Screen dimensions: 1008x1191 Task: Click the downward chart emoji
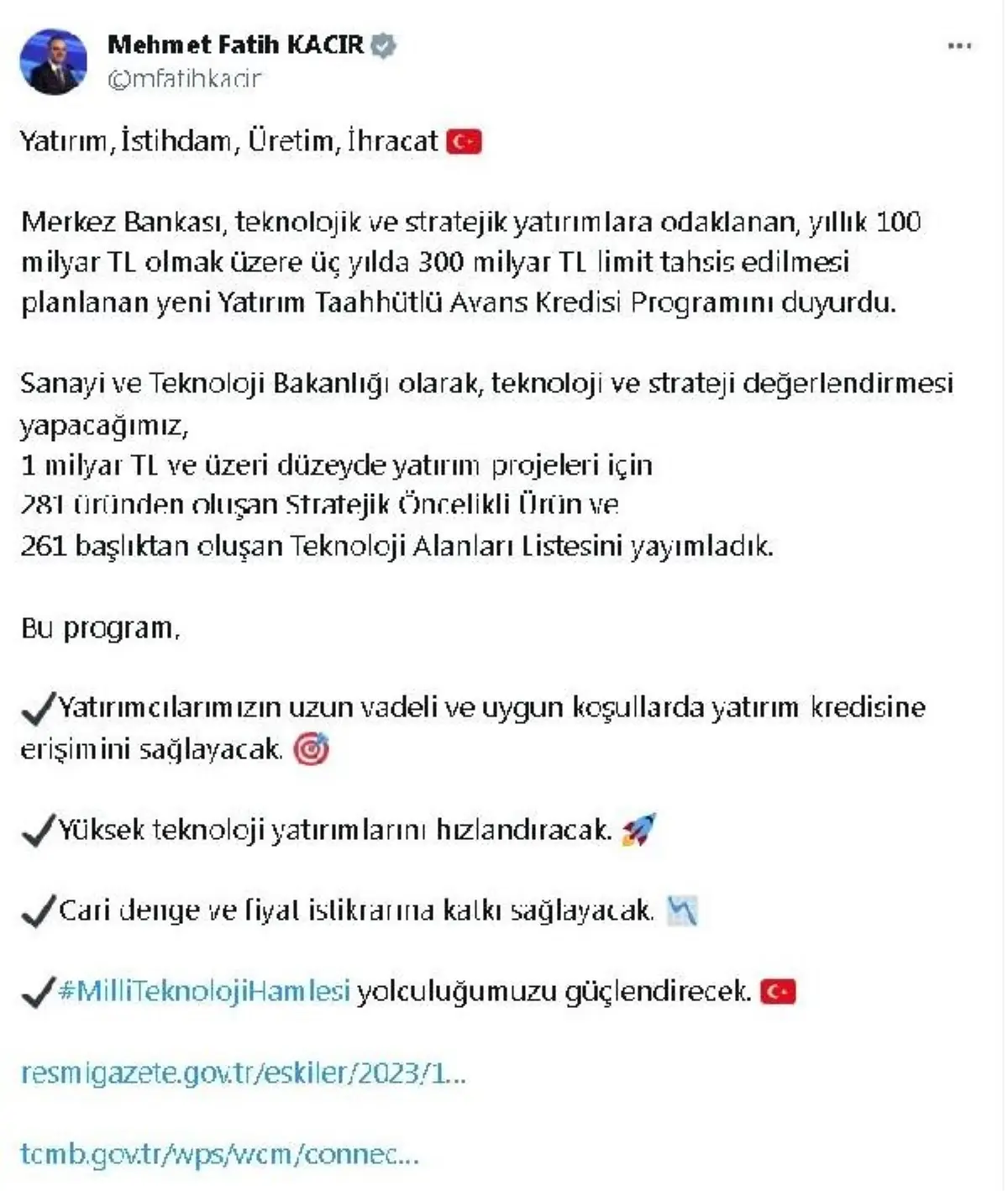tap(682, 910)
